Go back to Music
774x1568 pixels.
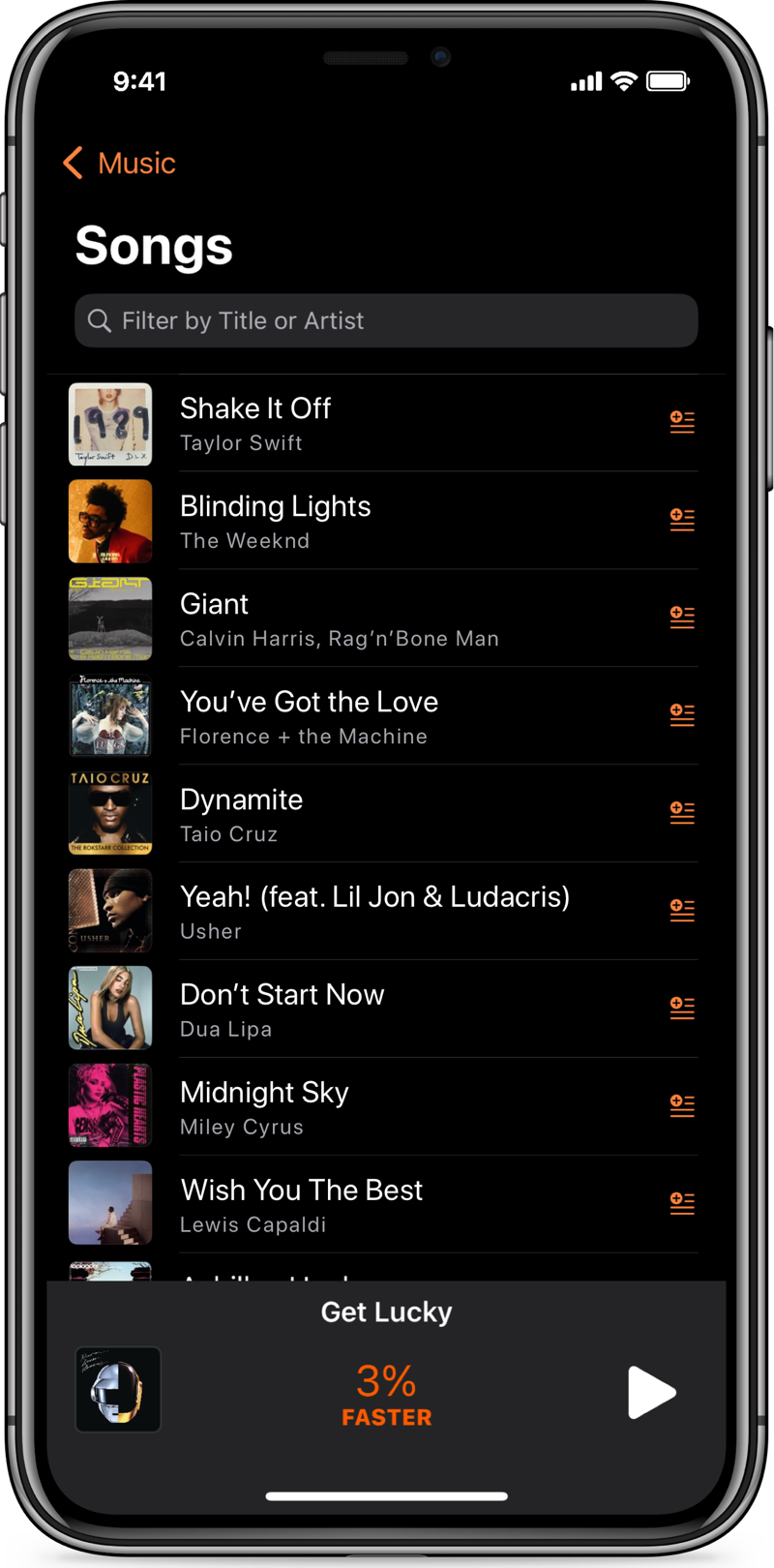(120, 163)
